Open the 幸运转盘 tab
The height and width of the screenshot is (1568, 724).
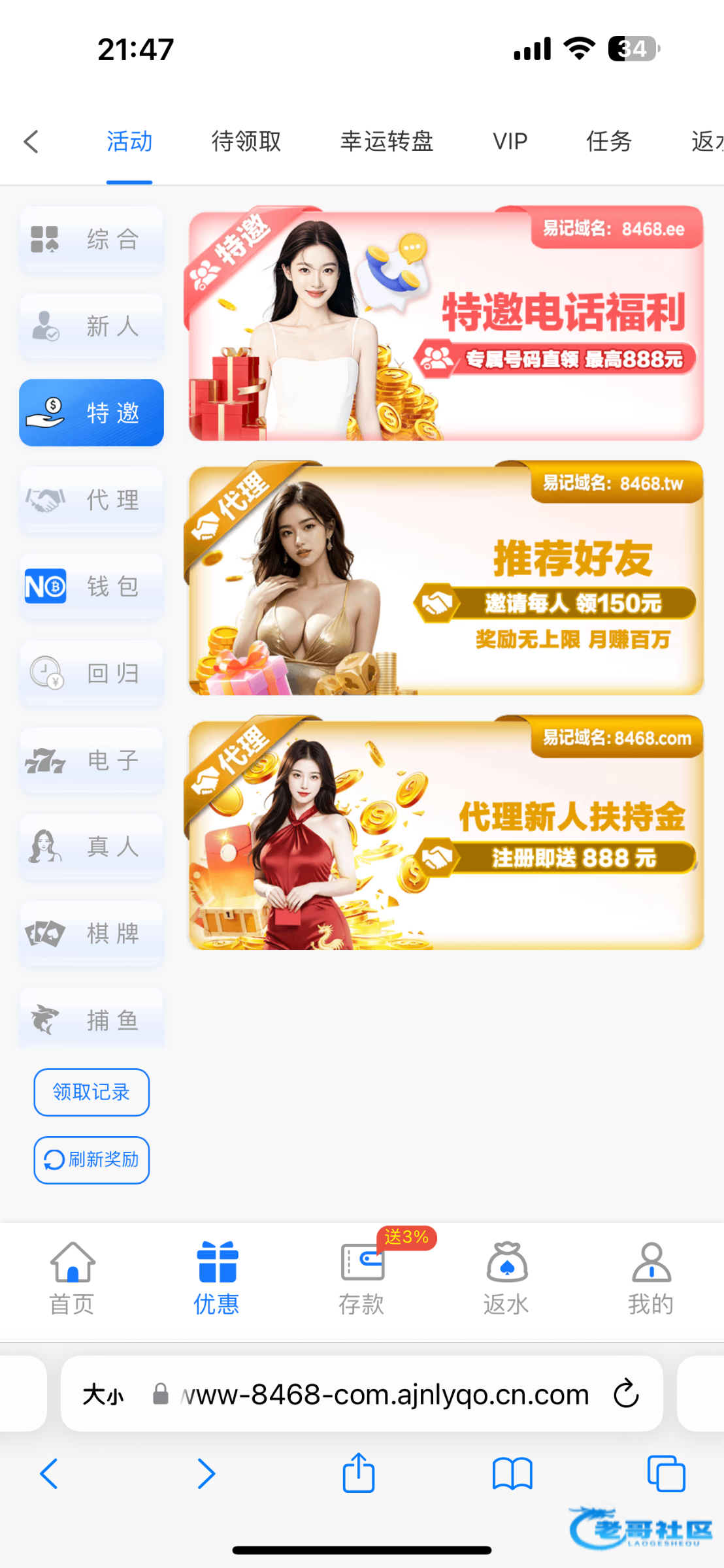click(386, 141)
